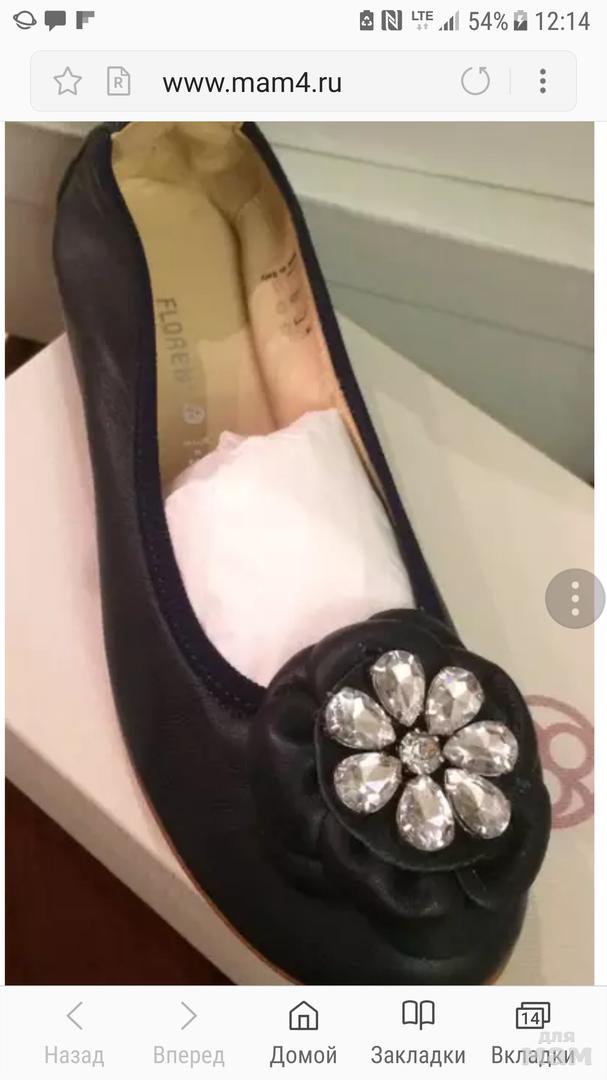Open Закладки bookmarks list
607x1080 pixels.
[418, 1033]
